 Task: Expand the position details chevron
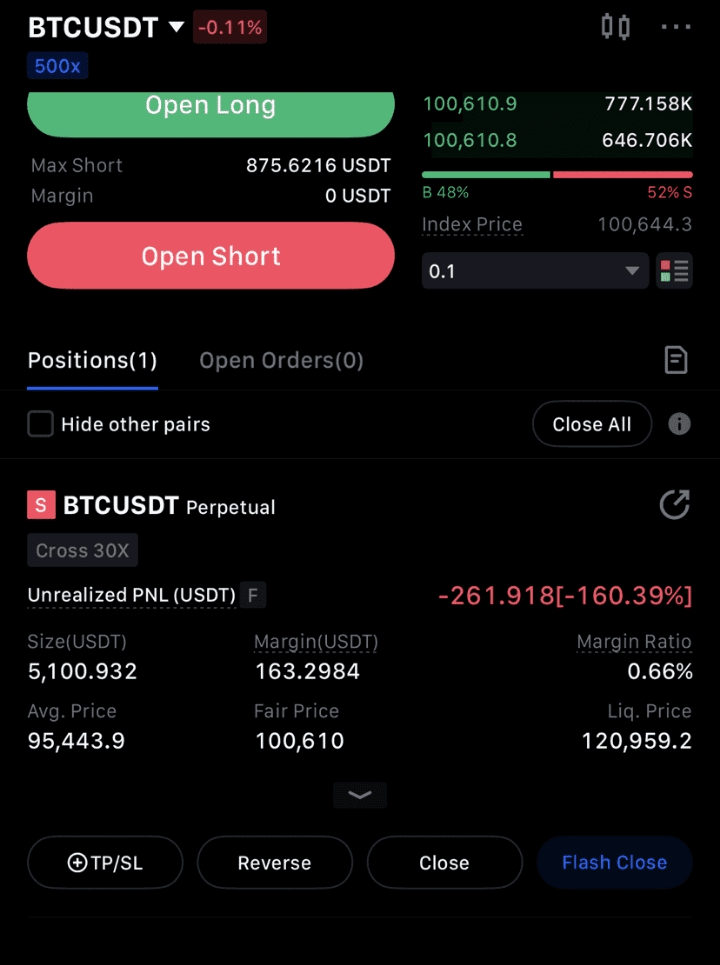pos(360,795)
